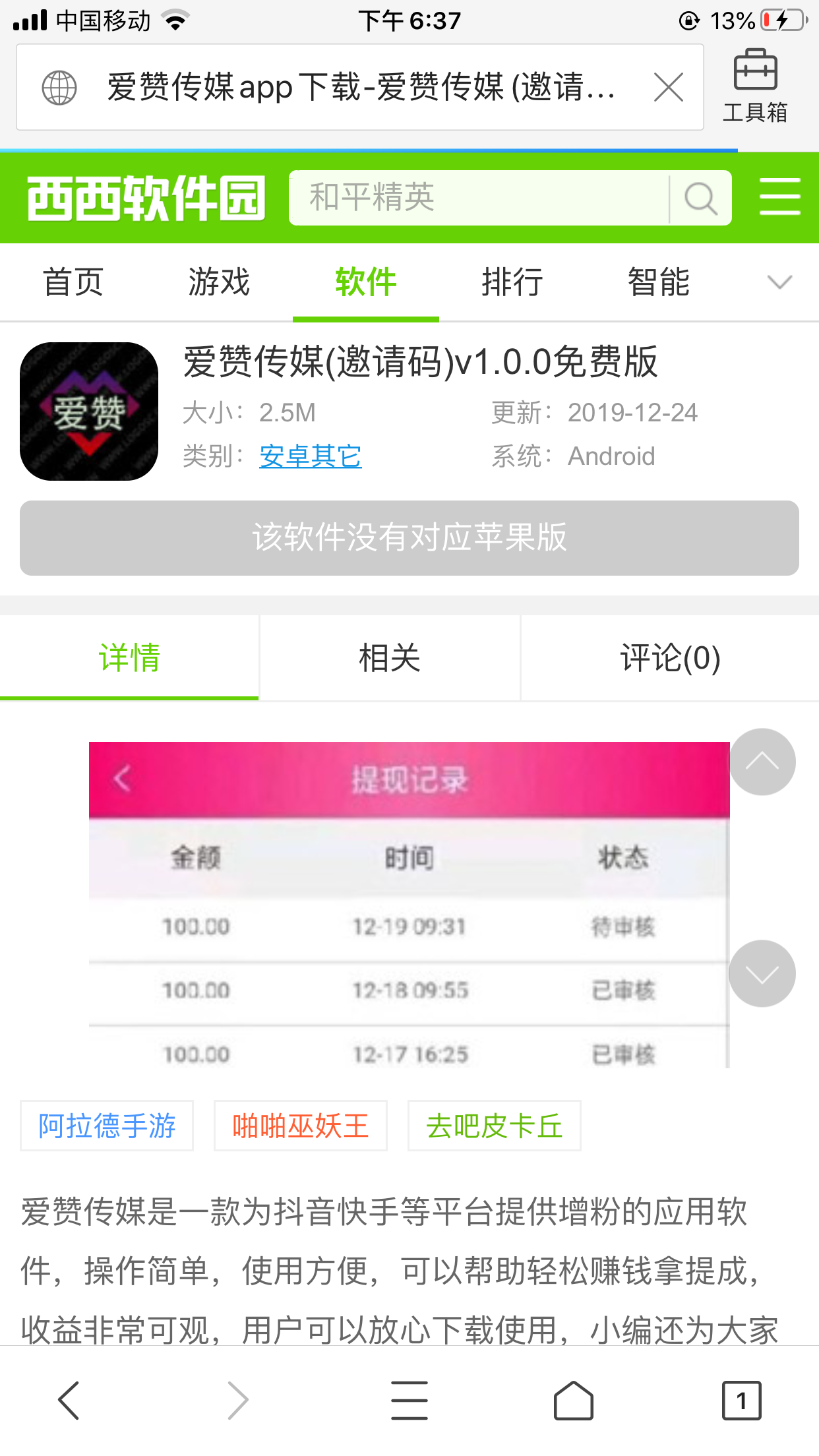819x1456 pixels.
Task: Tap the round up-arrow button
Action: pyautogui.click(x=762, y=762)
